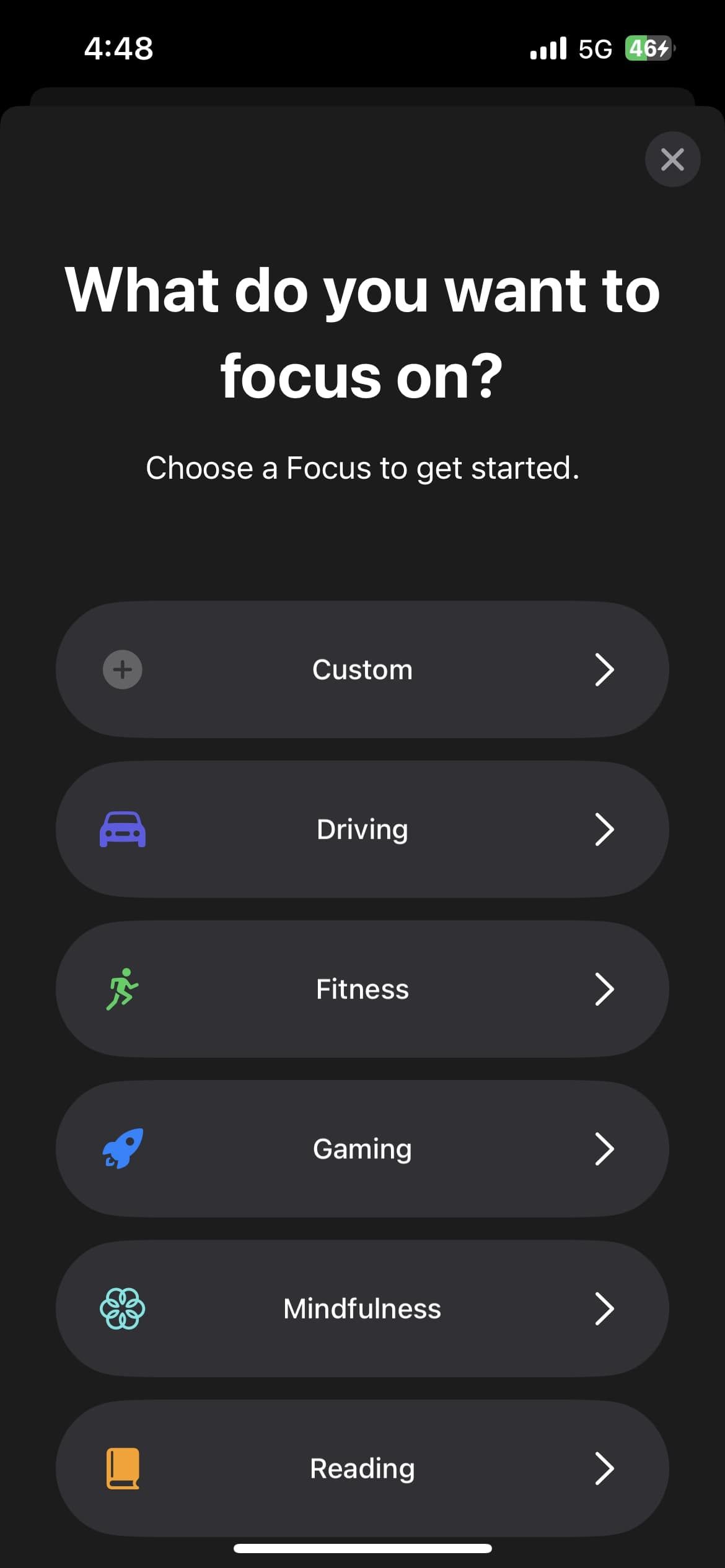Open the Fitness chevron disclosure

pos(604,988)
